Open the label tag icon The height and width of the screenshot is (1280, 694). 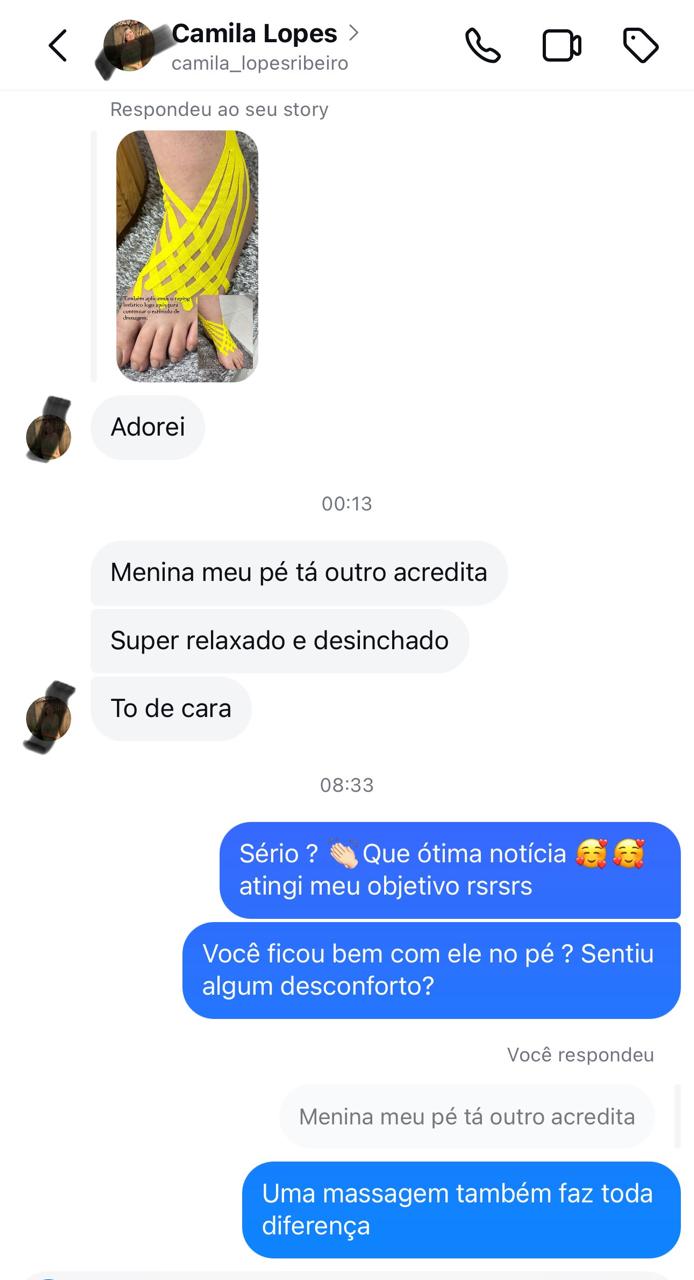[x=640, y=46]
